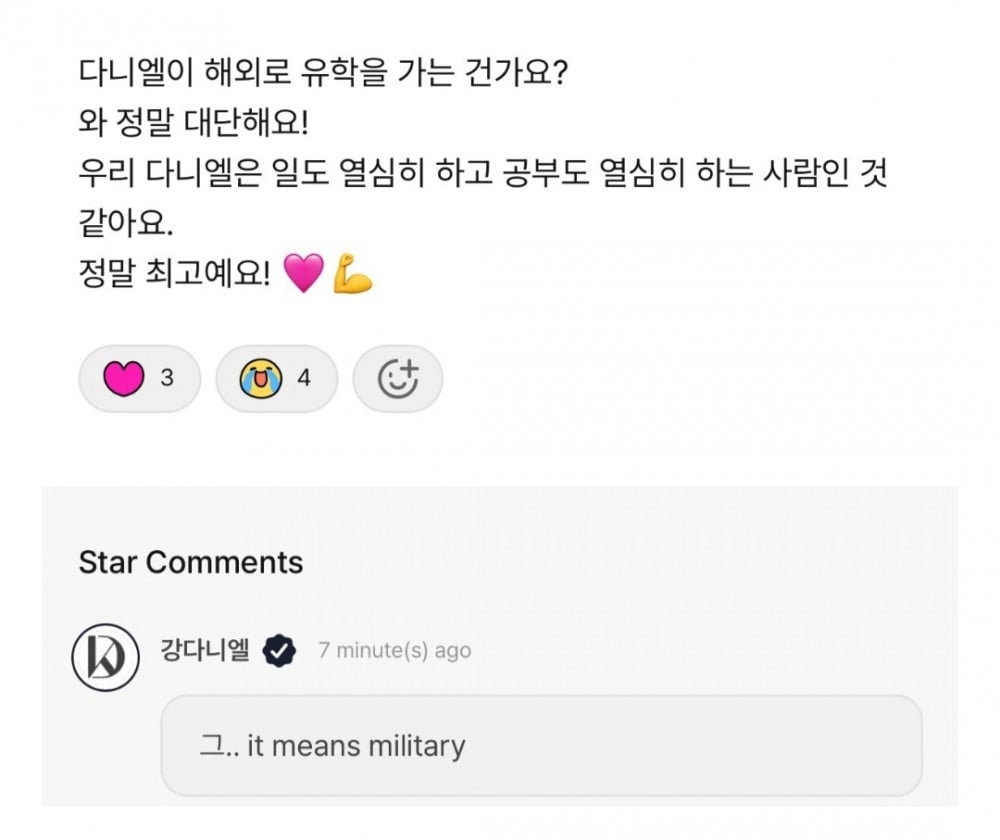The height and width of the screenshot is (840, 1000).
Task: Tap the crying face reaction chip
Action: click(276, 379)
